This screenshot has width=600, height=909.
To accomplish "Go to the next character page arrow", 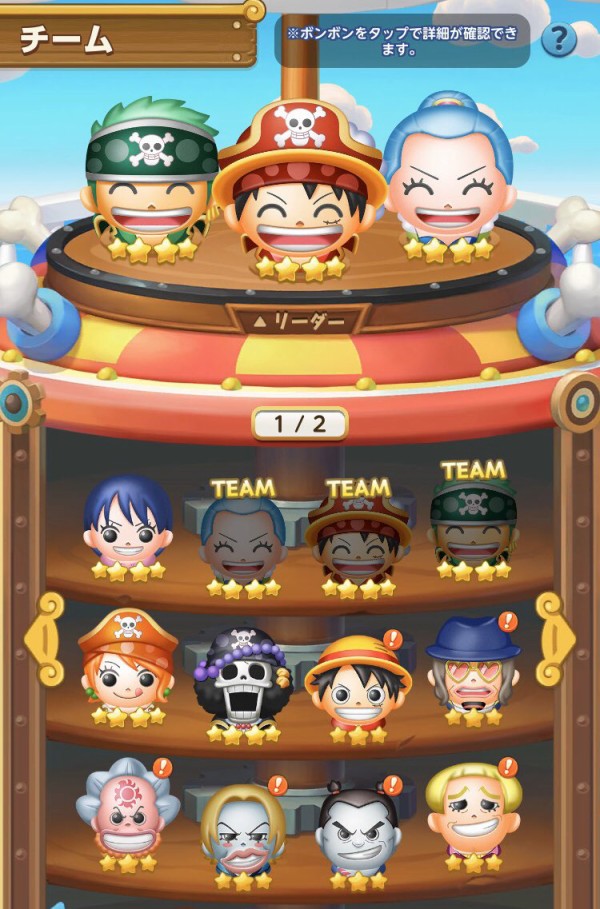I will point(555,638).
